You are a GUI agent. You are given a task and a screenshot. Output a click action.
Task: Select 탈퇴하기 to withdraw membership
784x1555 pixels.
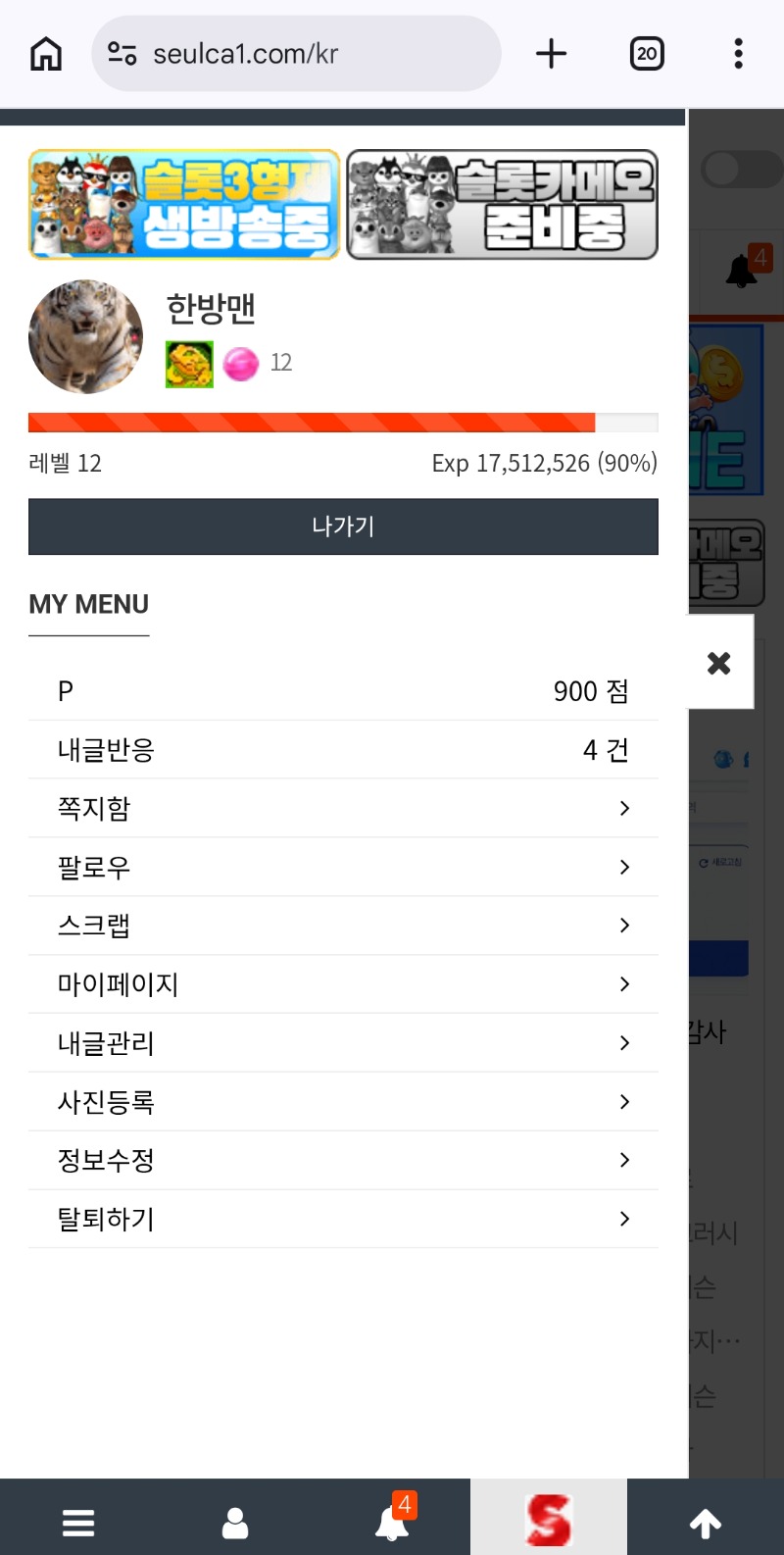[x=343, y=1219]
